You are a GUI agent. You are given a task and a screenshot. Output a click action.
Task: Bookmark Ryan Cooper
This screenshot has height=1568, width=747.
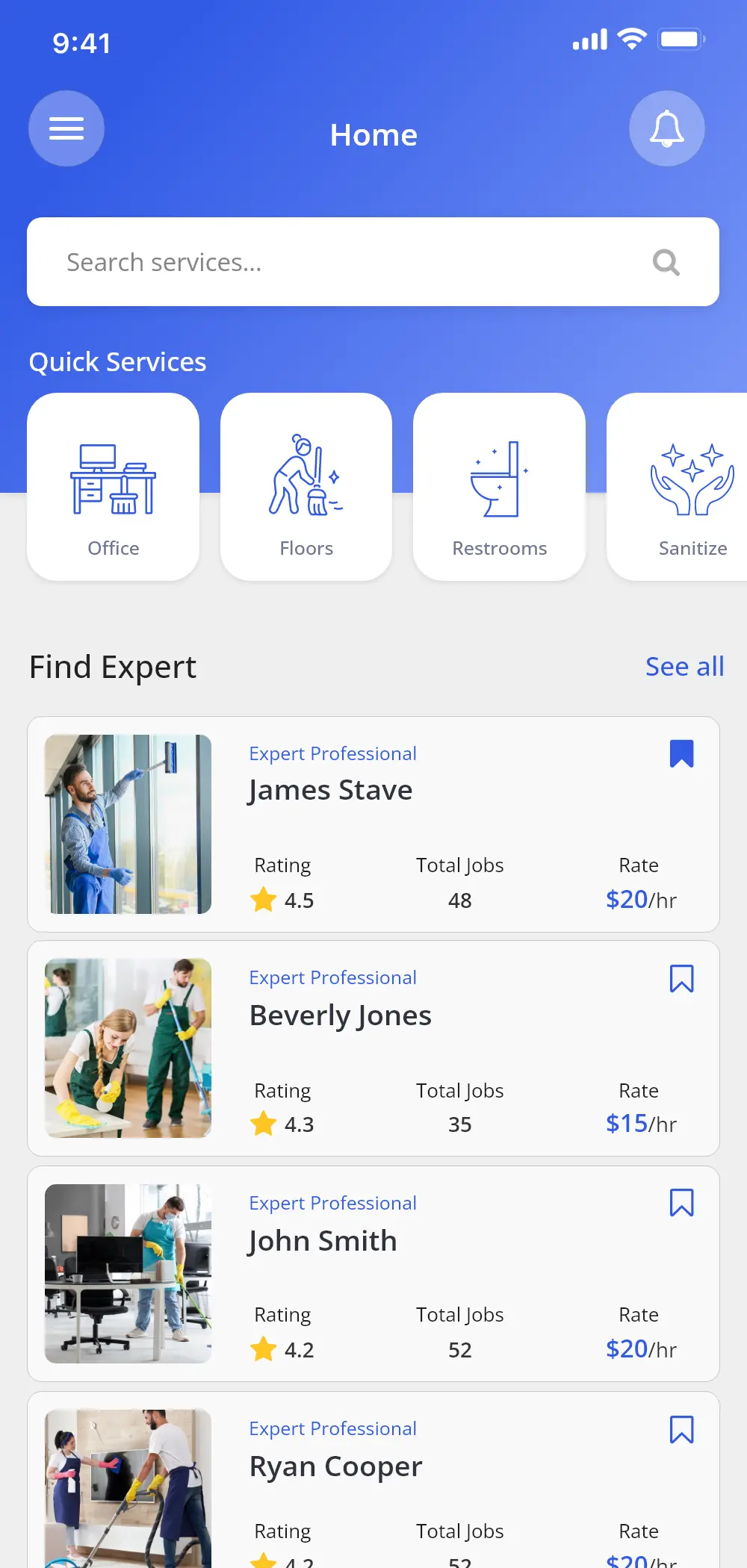[681, 1429]
